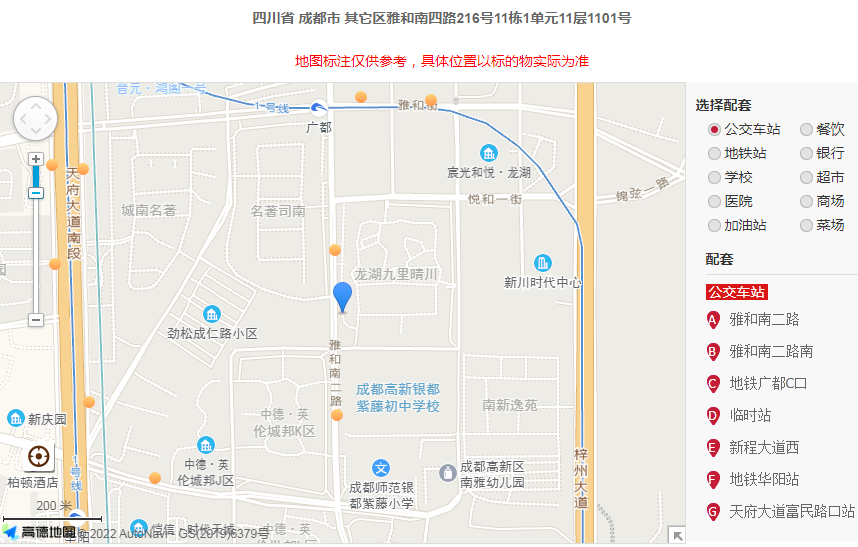Choose 银行 from the amenity options
Viewport: 858px width, 547px height.
coord(806,153)
